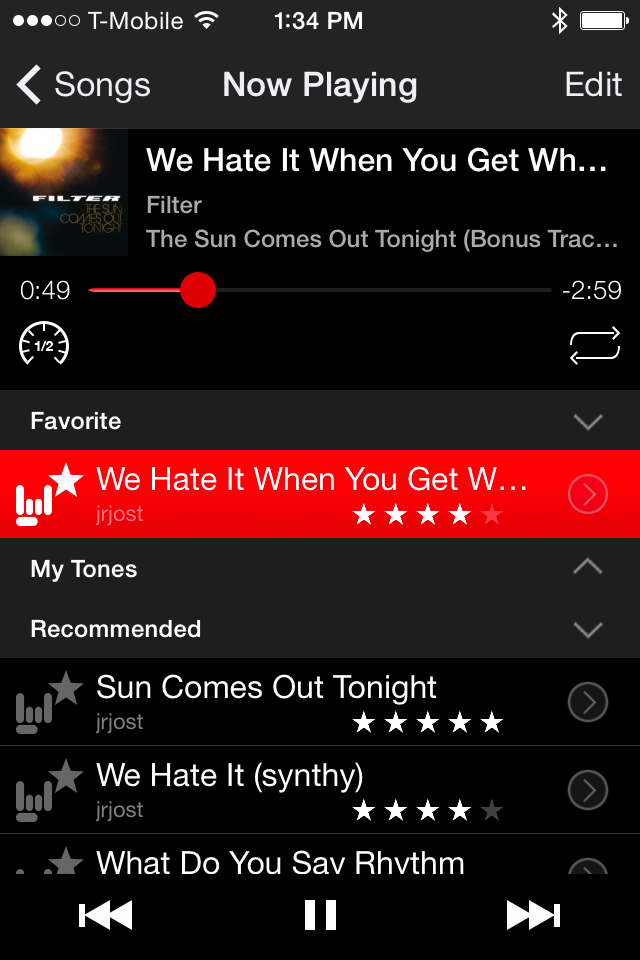Favorite the We Hate It (synthy) star
This screenshot has height=960, width=640.
tap(66, 774)
